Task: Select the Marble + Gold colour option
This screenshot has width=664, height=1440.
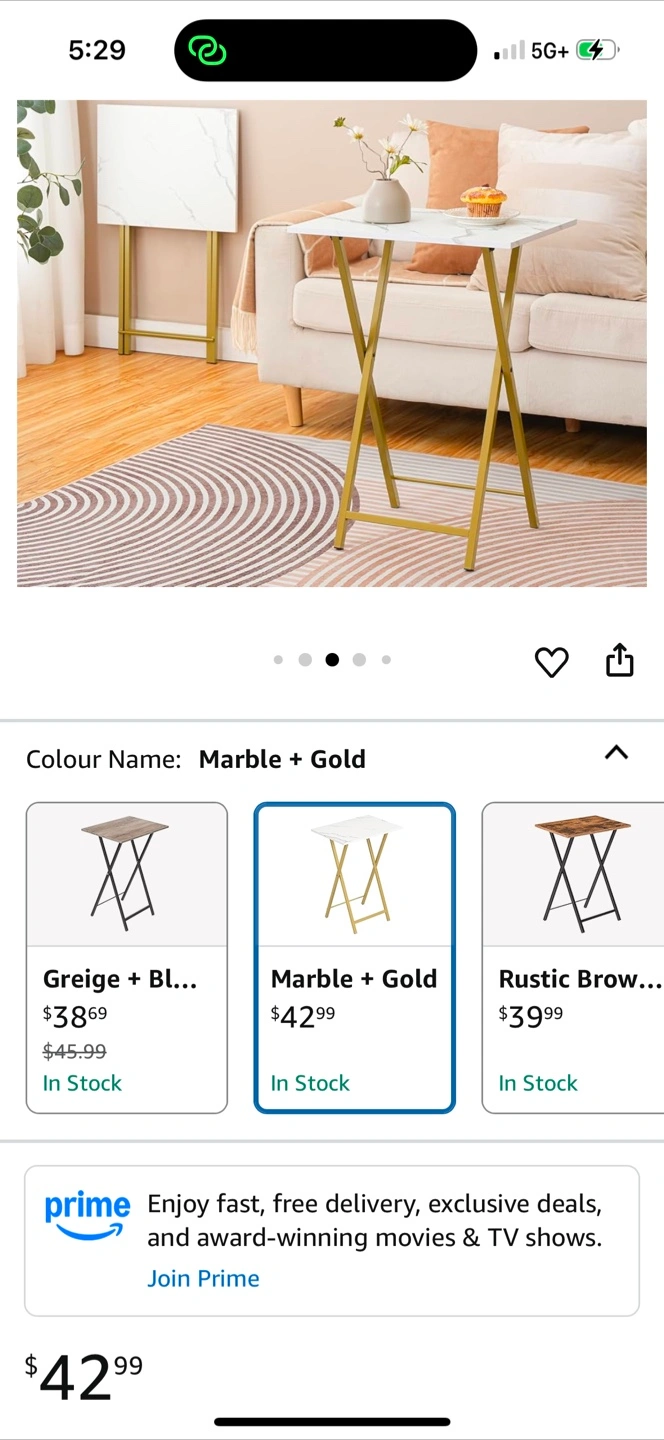Action: (355, 957)
